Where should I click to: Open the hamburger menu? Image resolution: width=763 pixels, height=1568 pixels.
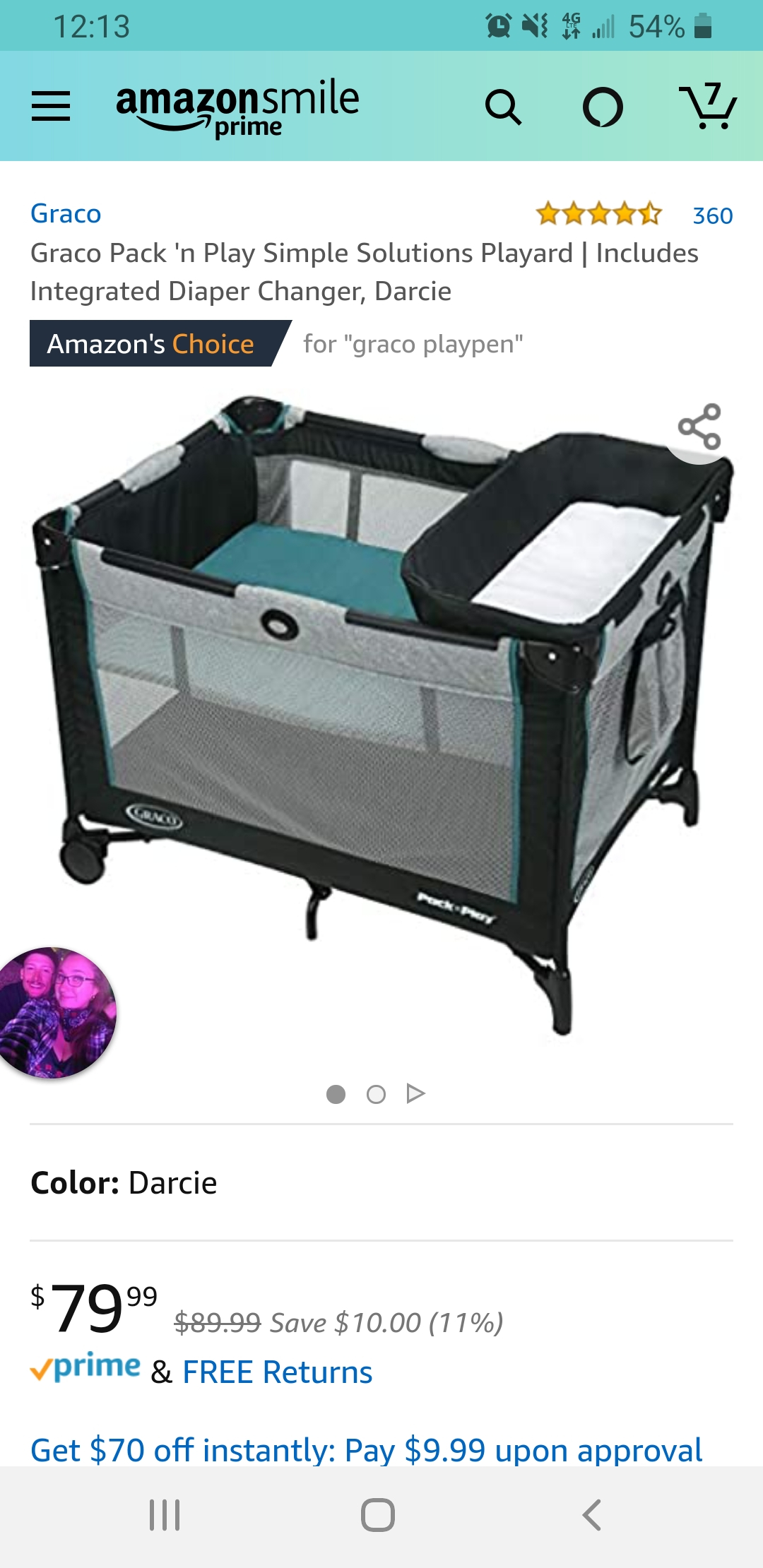click(51, 107)
